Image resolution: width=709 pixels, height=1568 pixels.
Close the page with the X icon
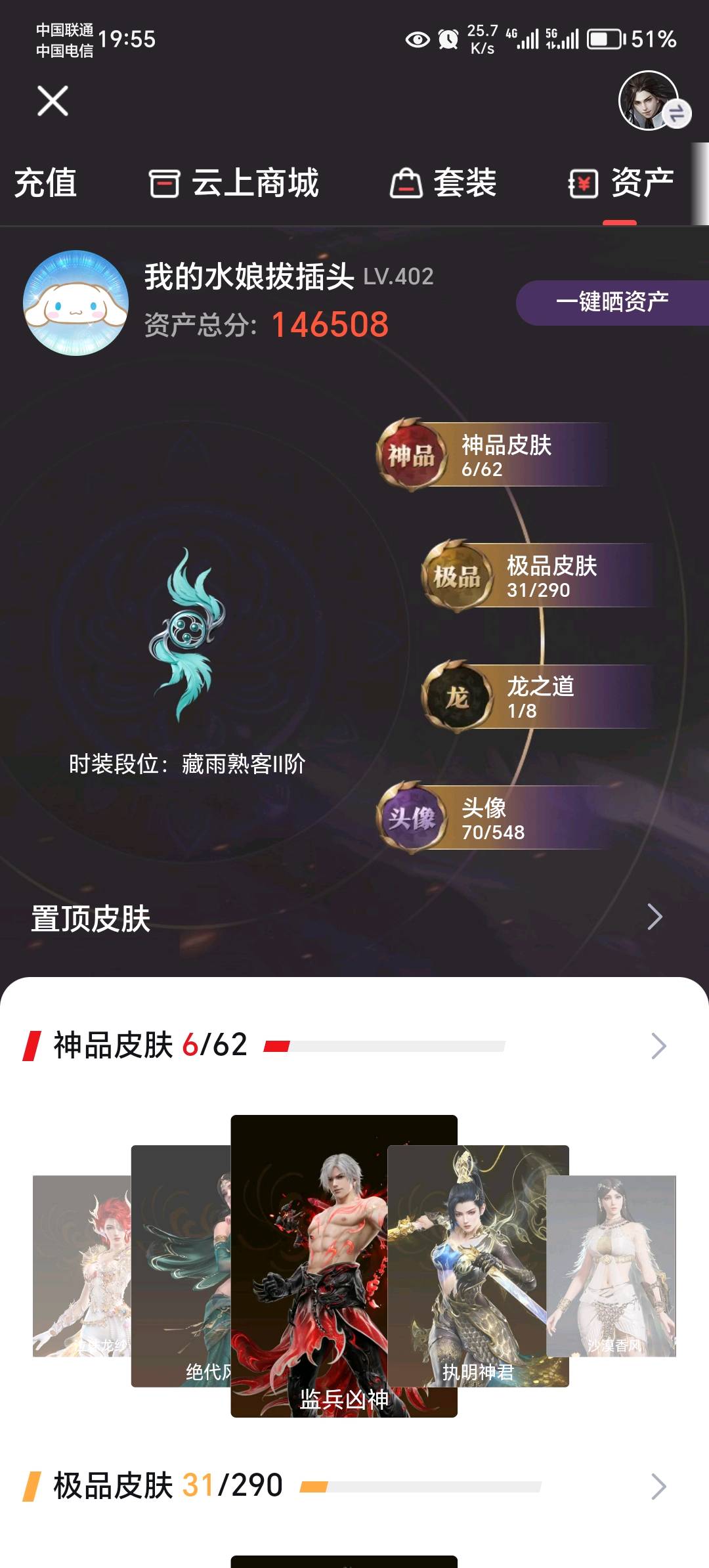(x=53, y=101)
